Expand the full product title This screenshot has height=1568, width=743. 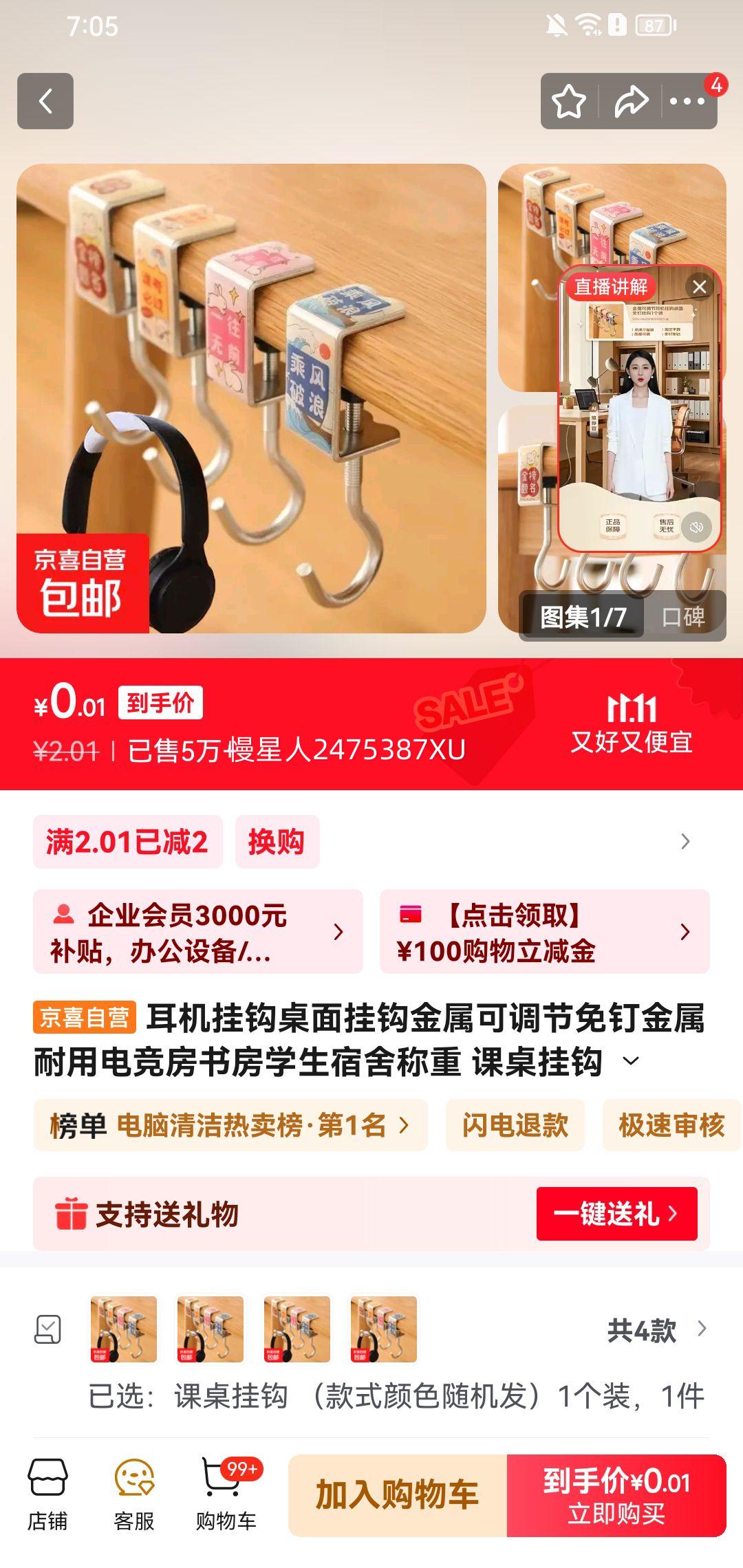point(630,1061)
